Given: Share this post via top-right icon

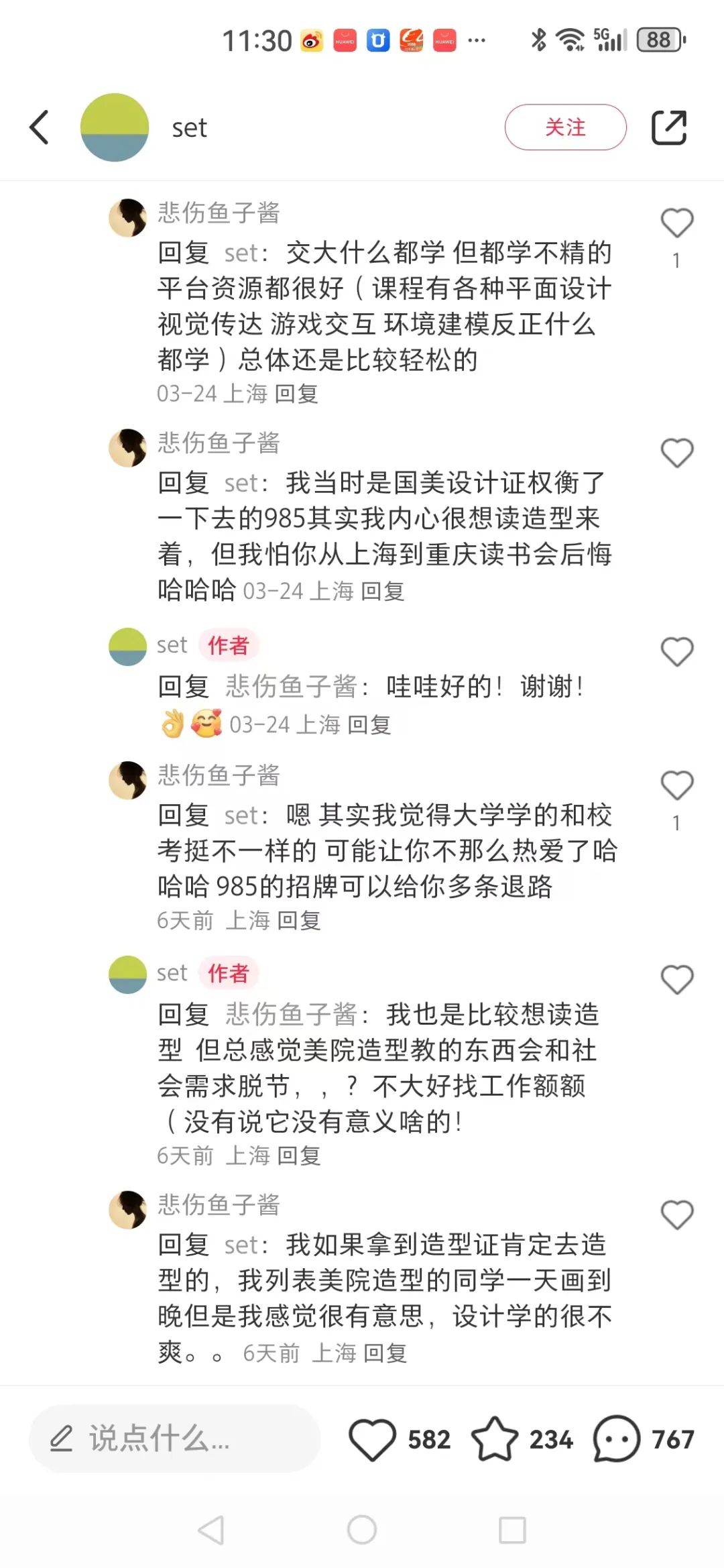Looking at the screenshot, I should point(669,127).
